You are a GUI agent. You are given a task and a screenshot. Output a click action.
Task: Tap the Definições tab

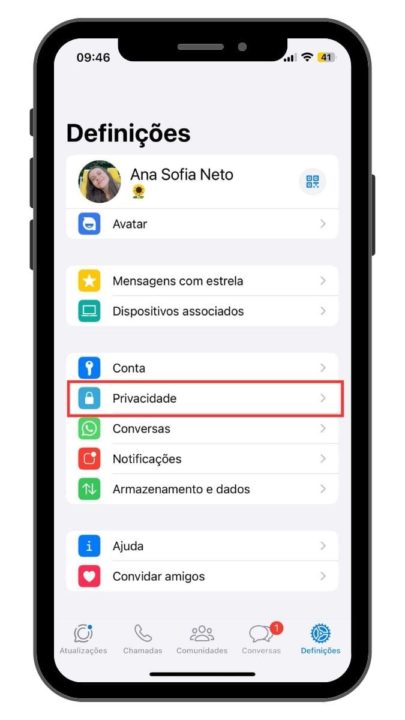[x=321, y=639]
